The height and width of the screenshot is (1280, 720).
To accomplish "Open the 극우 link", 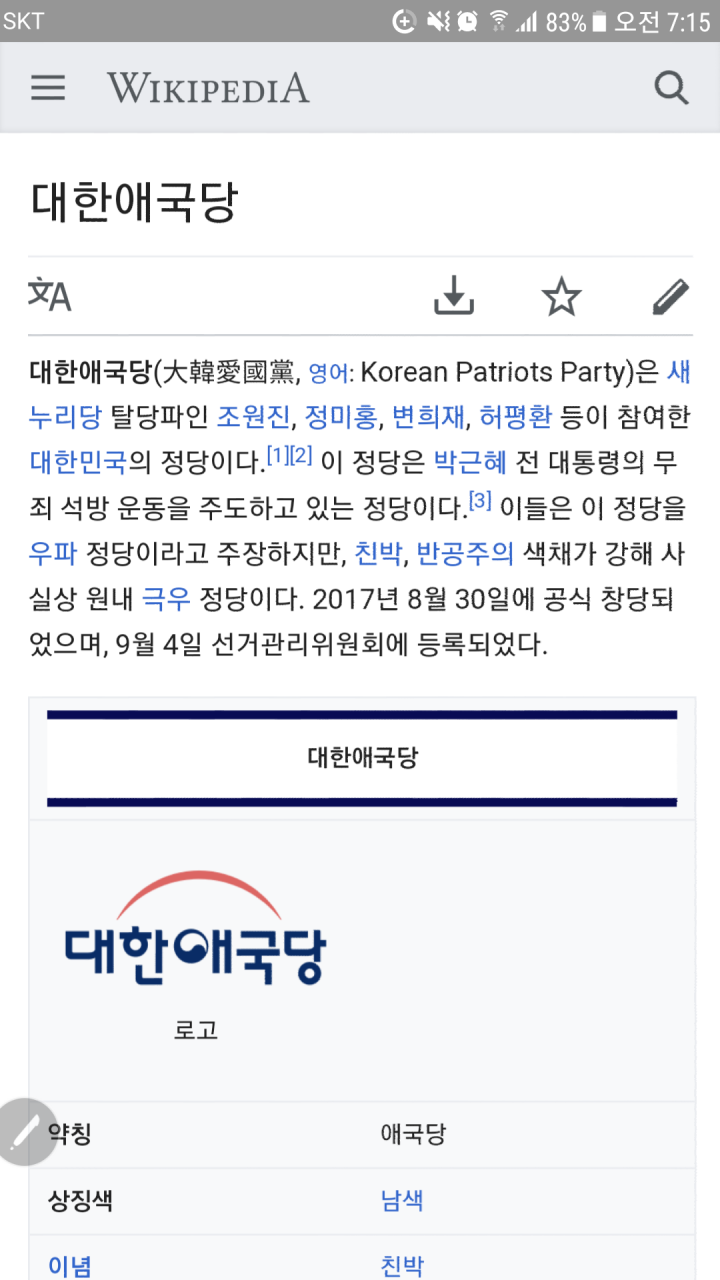I will (x=166, y=598).
